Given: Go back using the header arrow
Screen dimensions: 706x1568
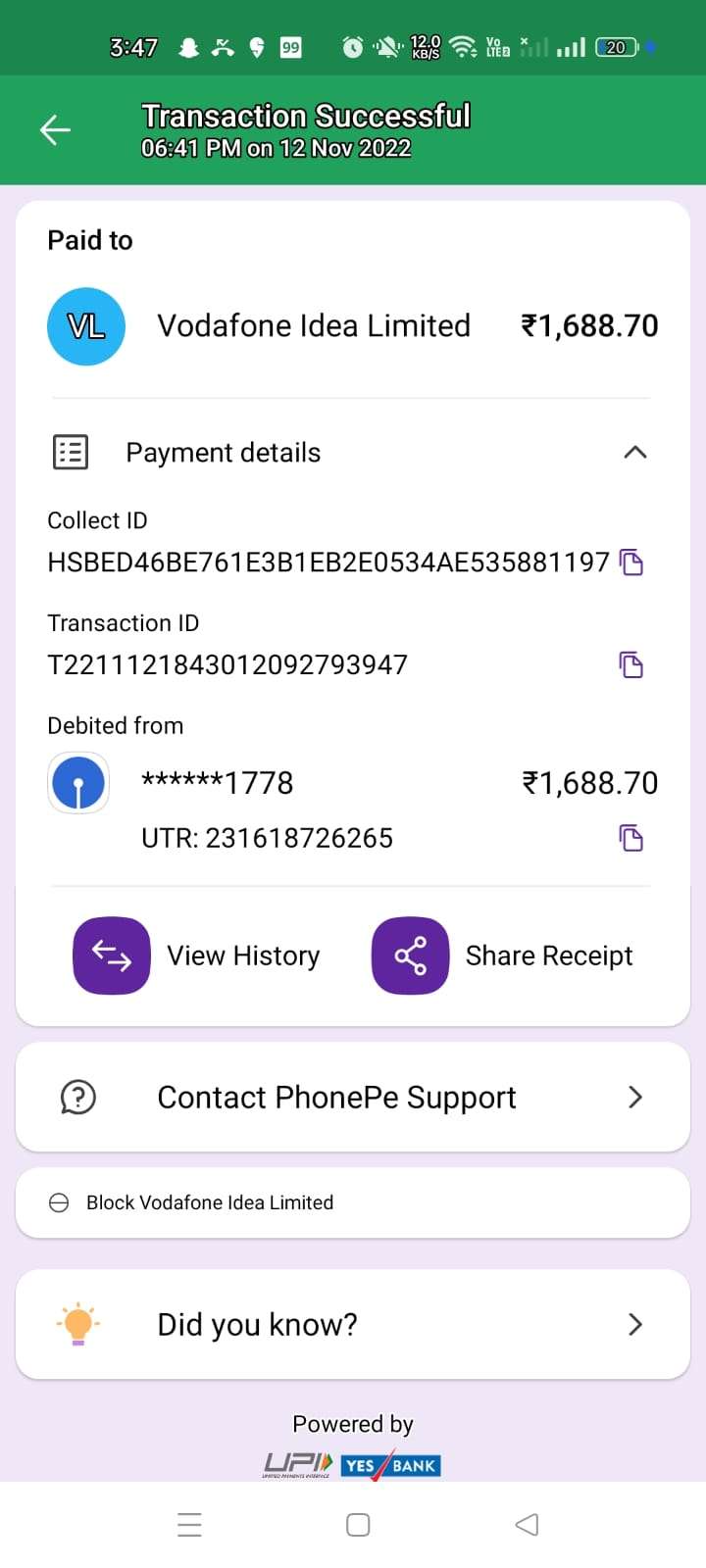Looking at the screenshot, I should tap(55, 129).
